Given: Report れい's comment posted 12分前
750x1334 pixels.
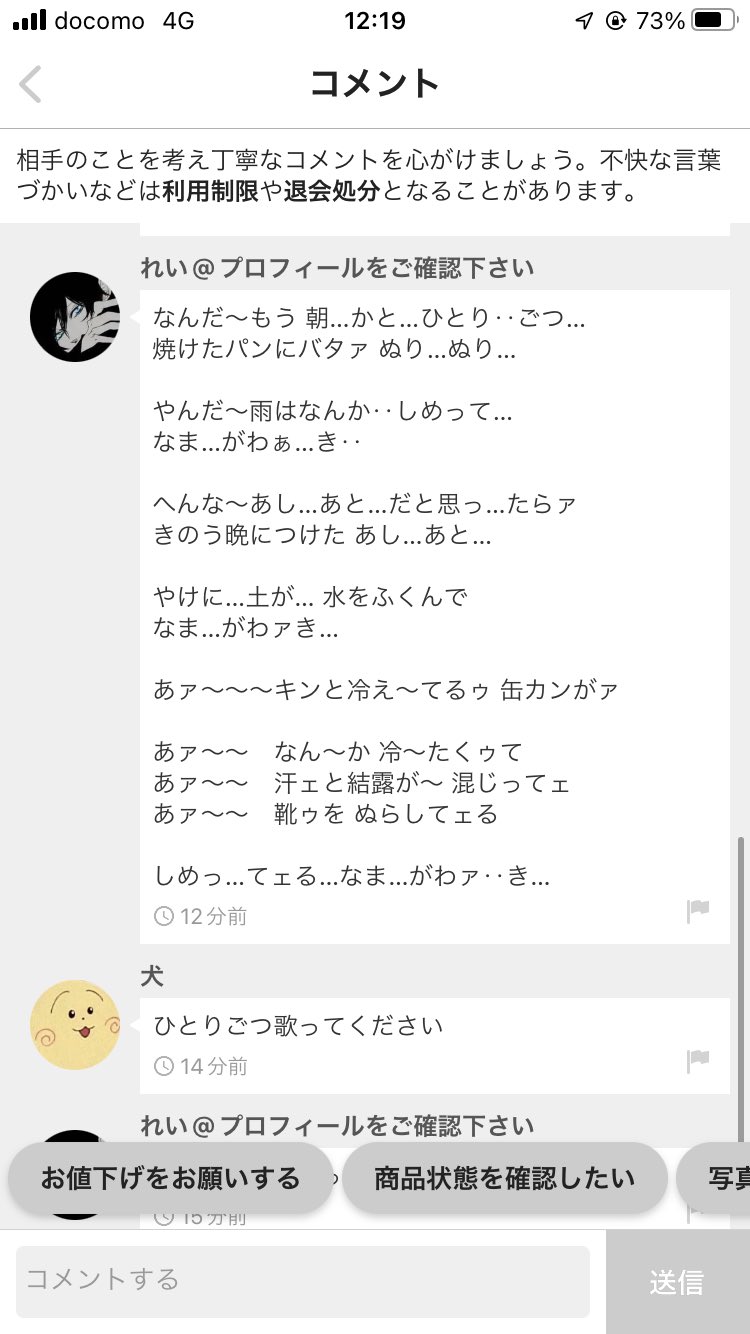Looking at the screenshot, I should click(697, 911).
